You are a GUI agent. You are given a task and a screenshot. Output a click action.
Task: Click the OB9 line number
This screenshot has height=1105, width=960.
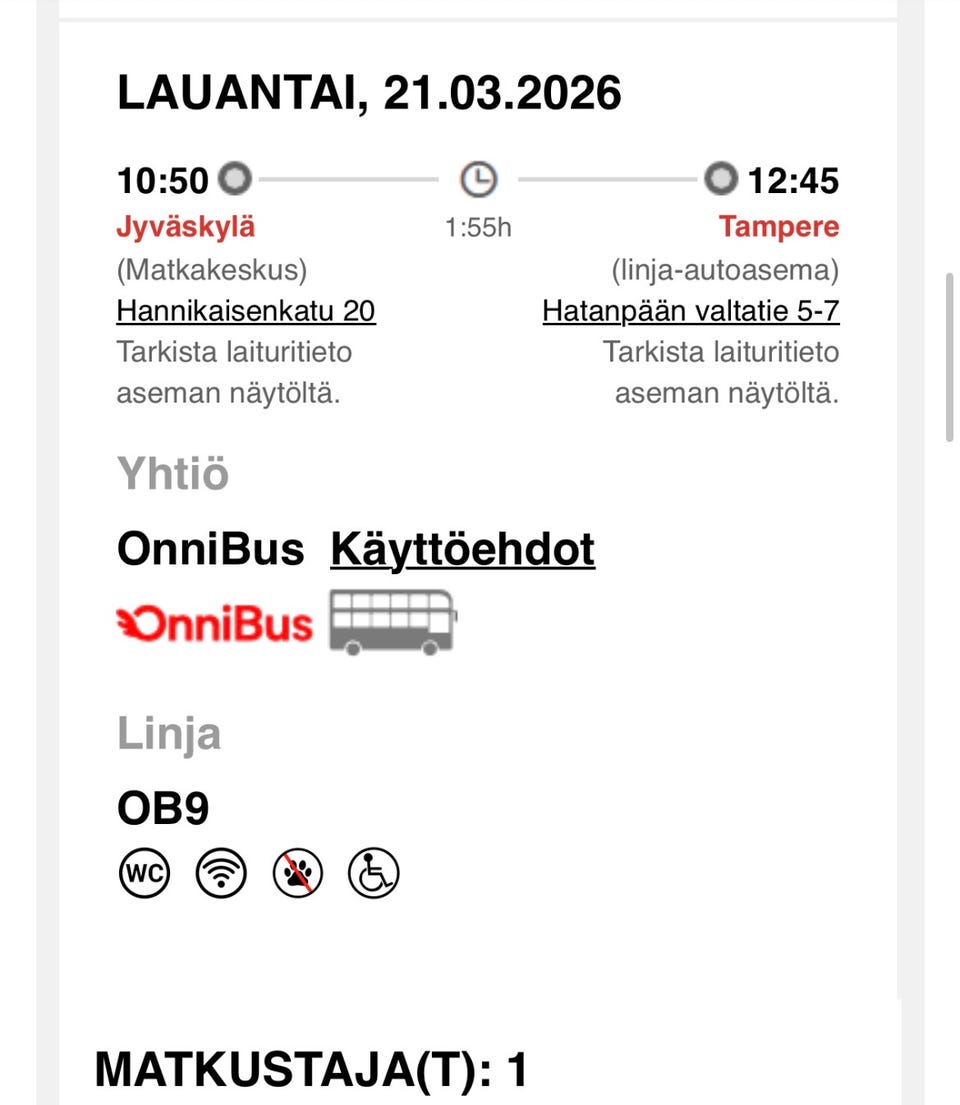[x=163, y=808]
